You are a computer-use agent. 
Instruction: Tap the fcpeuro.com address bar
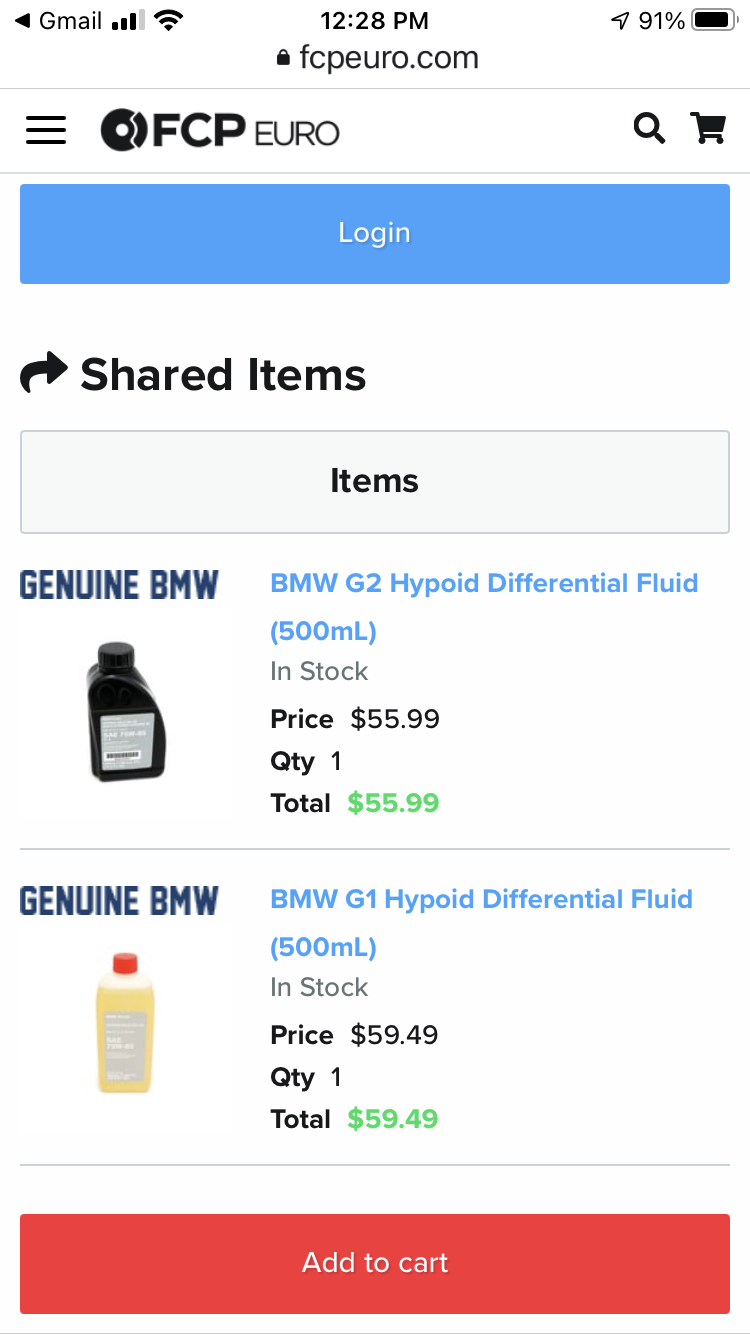(378, 58)
